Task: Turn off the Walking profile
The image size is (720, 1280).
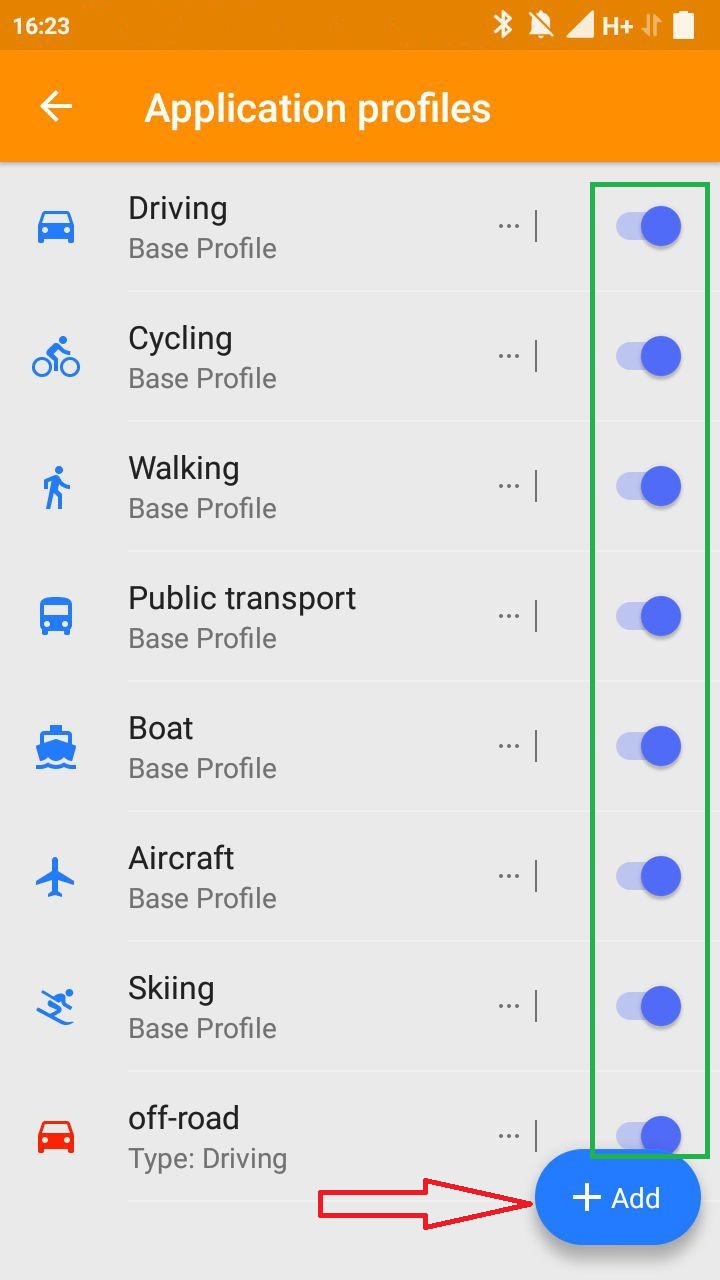Action: pyautogui.click(x=649, y=486)
